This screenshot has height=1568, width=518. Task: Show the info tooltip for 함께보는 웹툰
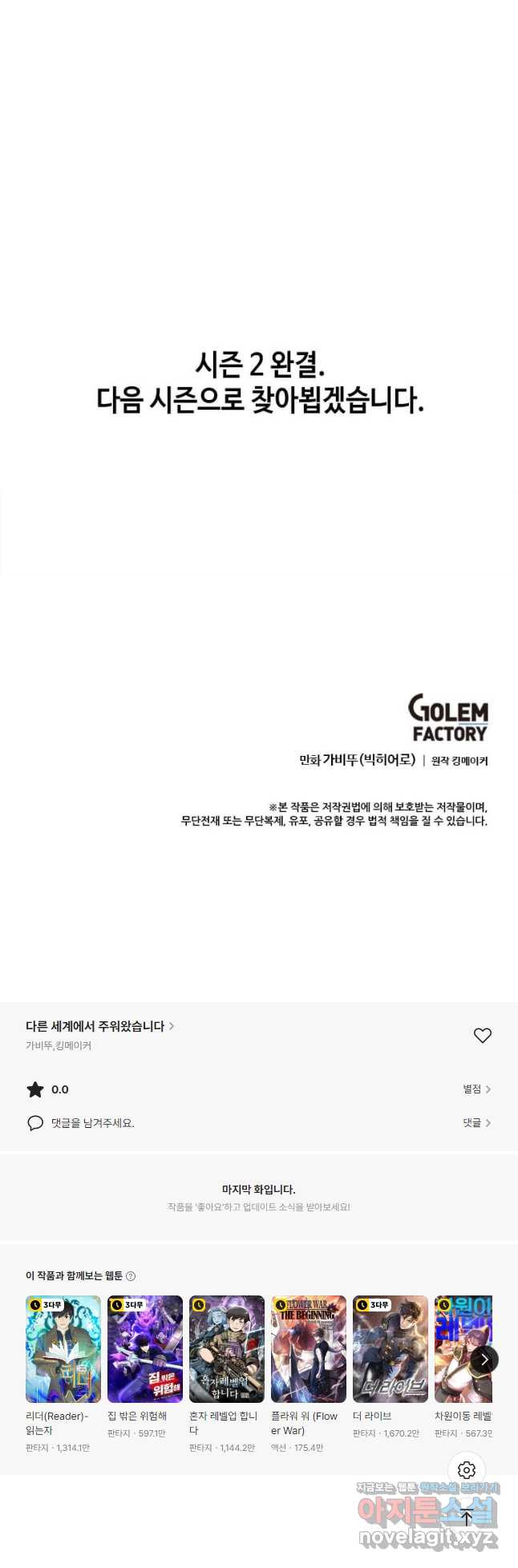point(131,1276)
